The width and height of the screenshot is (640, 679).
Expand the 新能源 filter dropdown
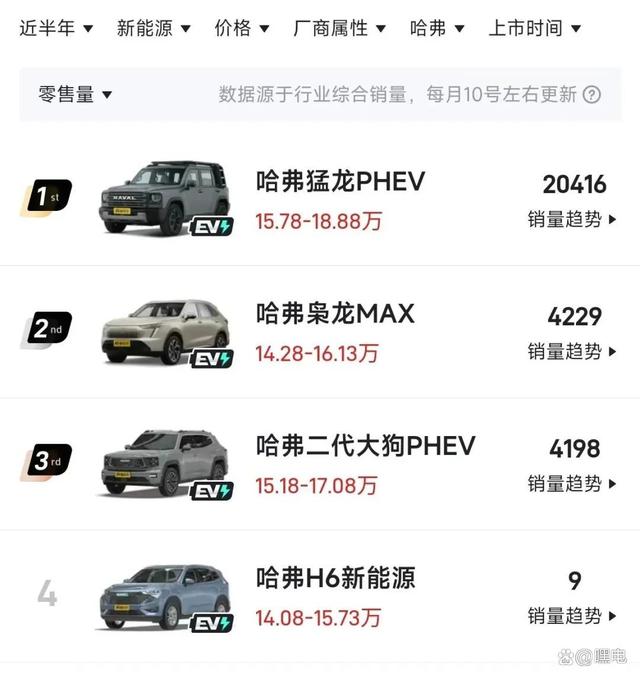pos(153,28)
